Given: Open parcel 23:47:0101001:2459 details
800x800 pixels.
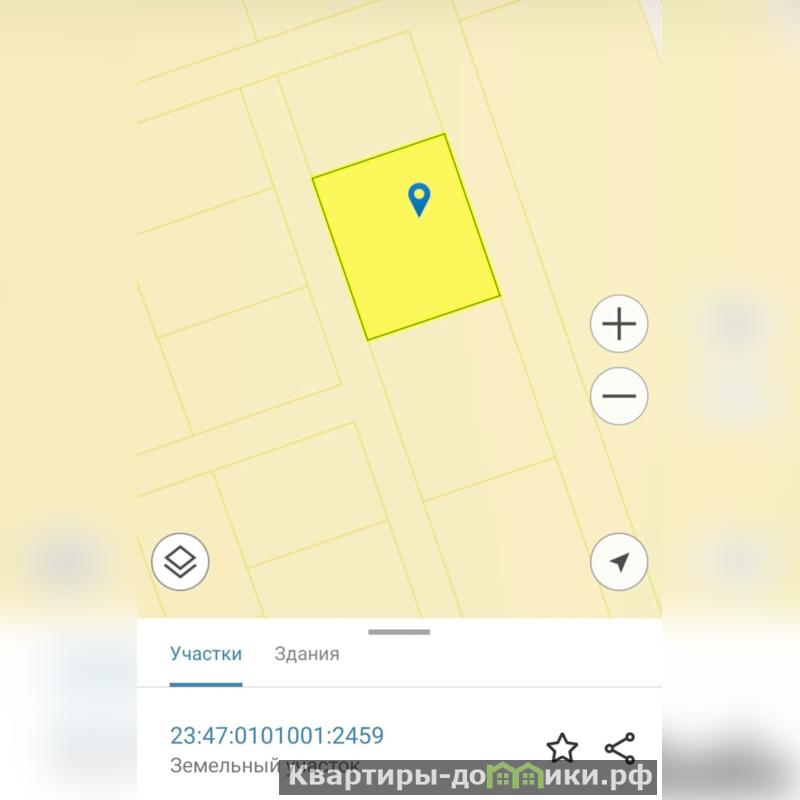Looking at the screenshot, I should click(x=277, y=736).
